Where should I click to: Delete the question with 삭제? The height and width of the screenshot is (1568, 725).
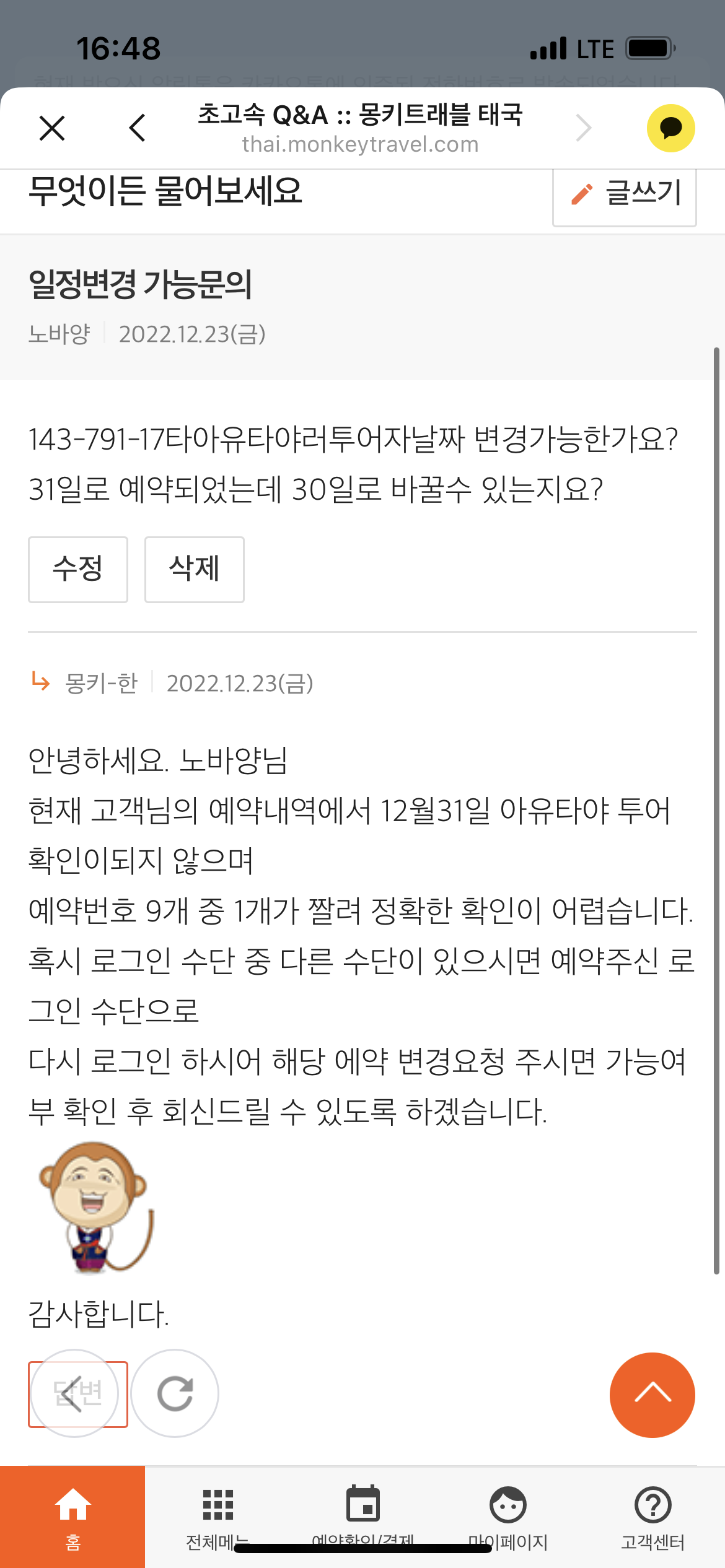point(195,569)
